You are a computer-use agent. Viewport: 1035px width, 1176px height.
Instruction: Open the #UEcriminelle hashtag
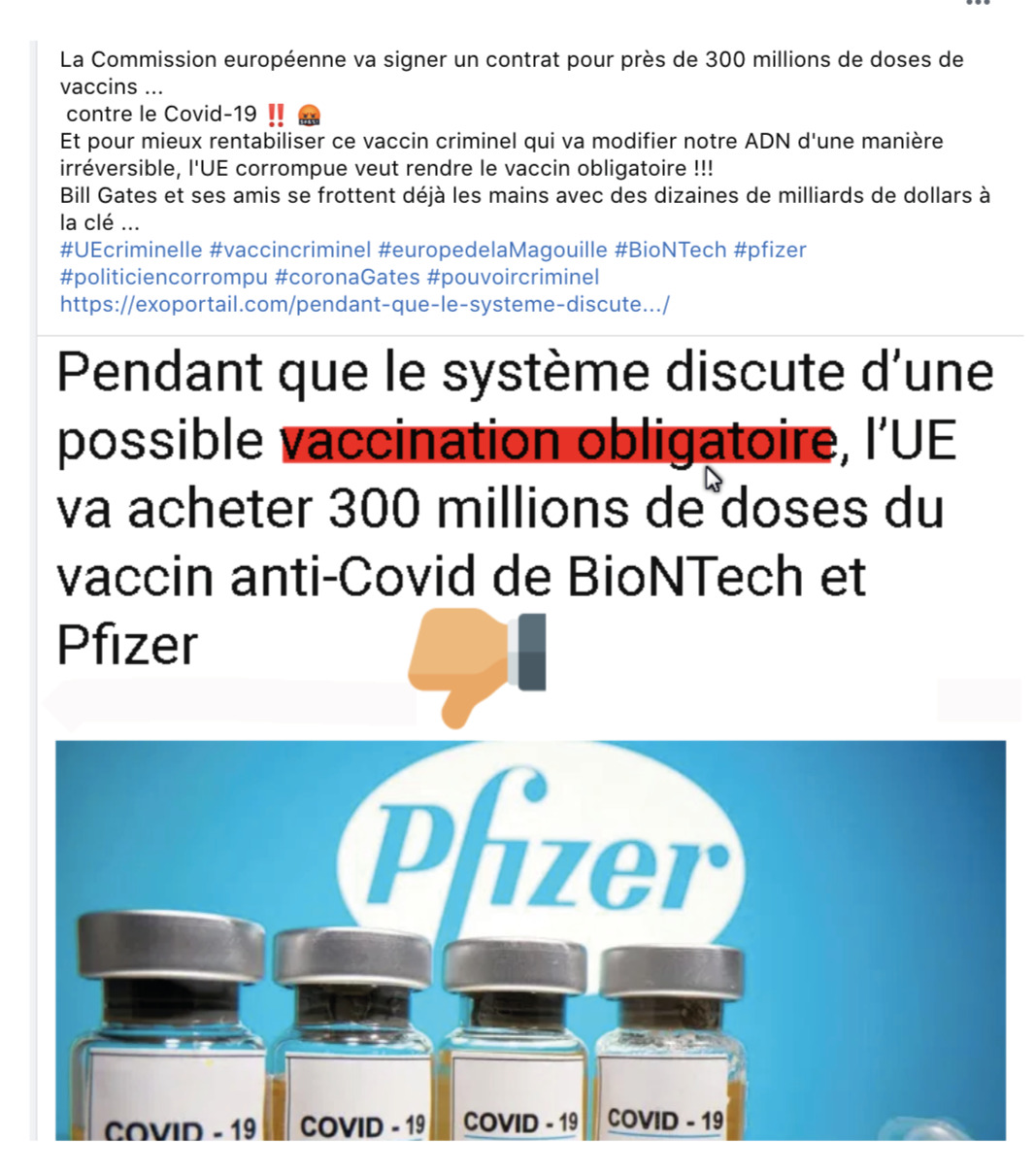coord(131,250)
